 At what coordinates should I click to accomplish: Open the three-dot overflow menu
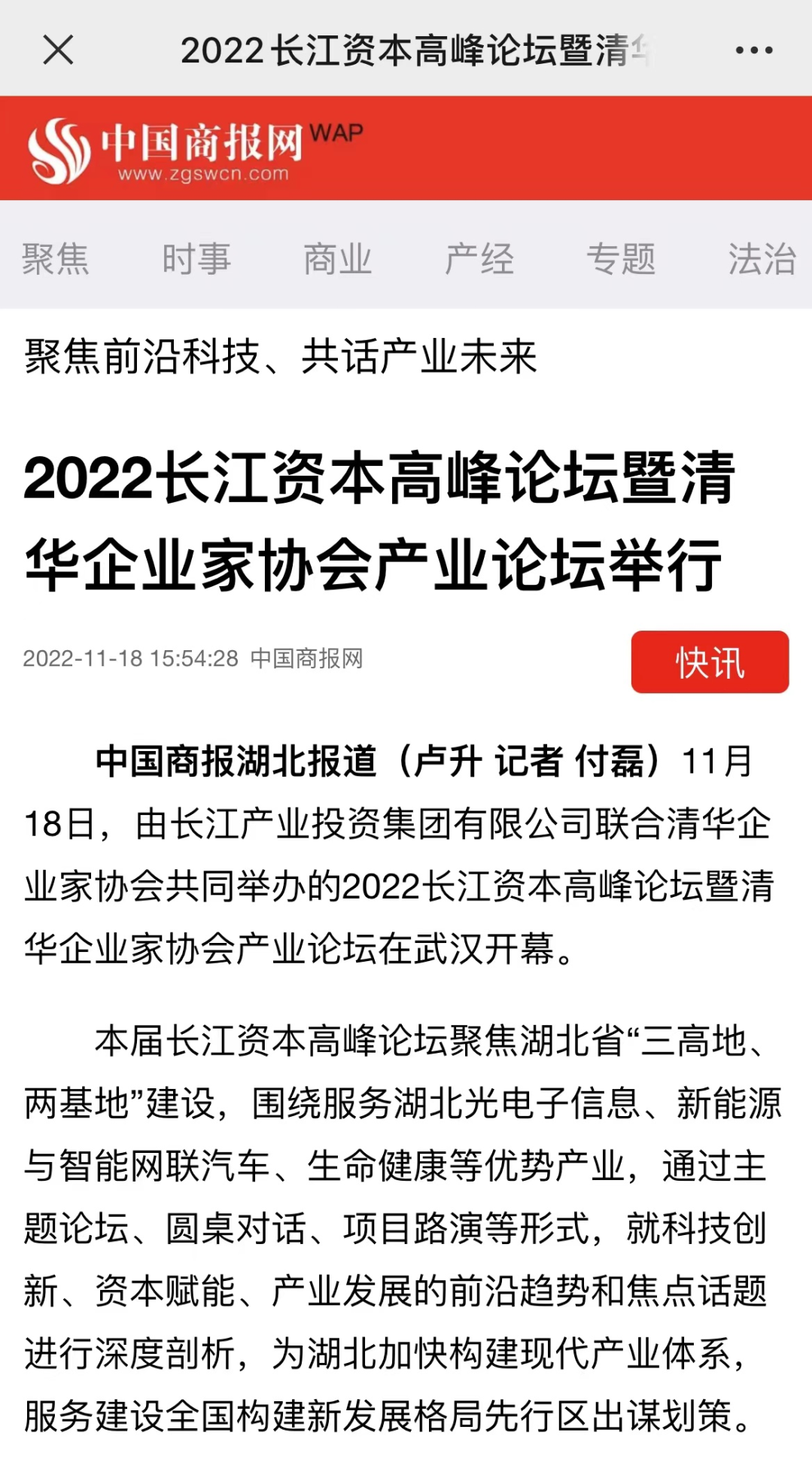pos(753,50)
